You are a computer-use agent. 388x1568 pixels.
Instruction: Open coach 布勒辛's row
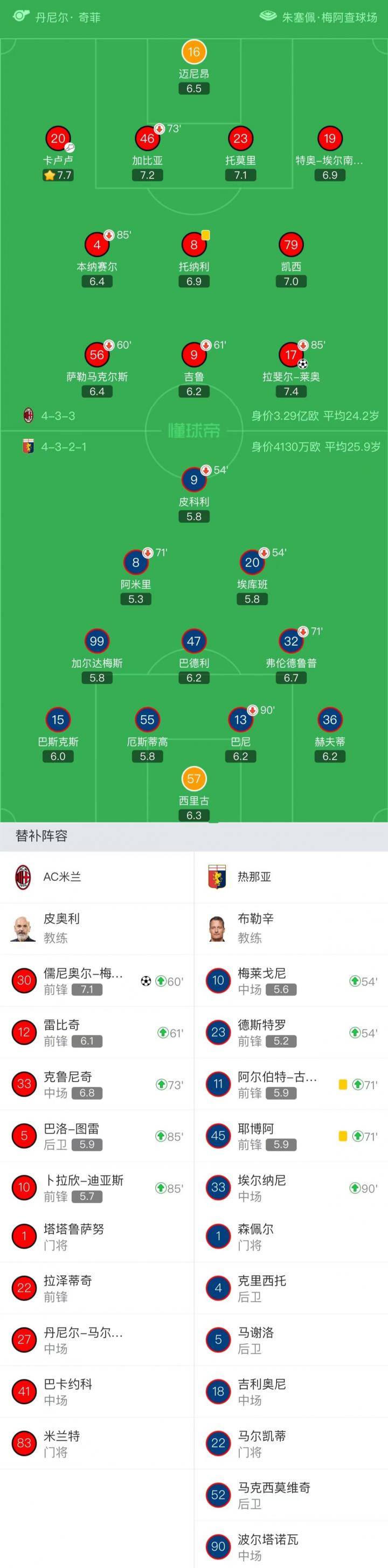click(290, 928)
